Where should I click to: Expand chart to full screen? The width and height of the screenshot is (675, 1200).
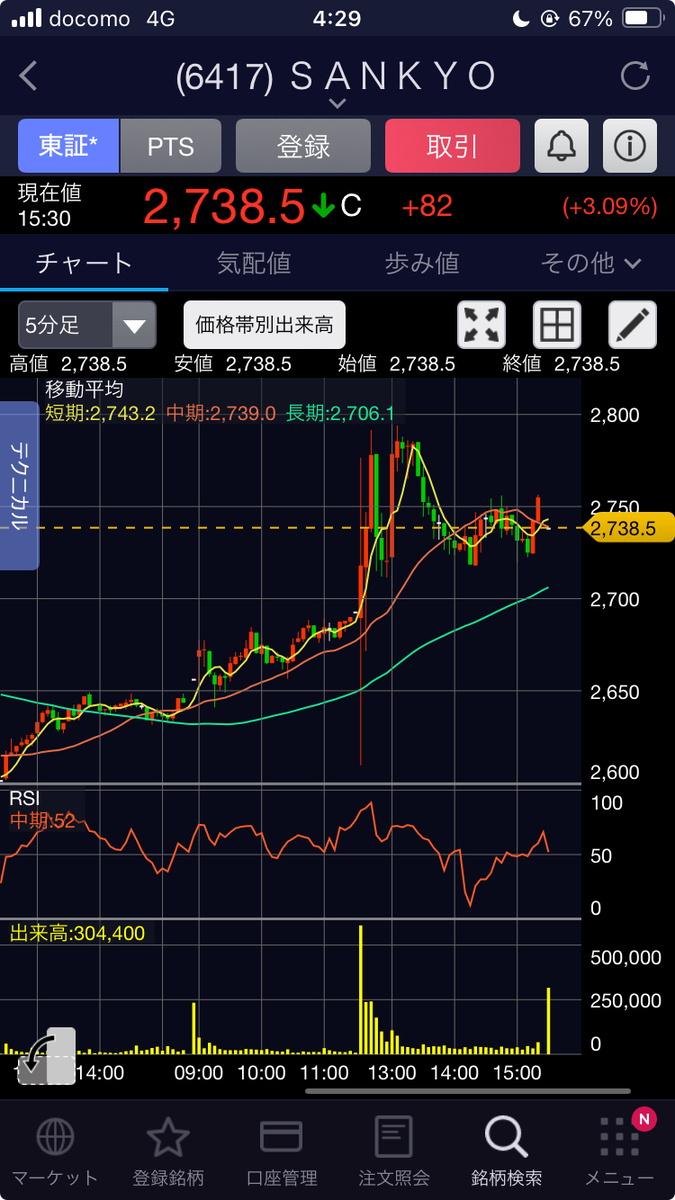pyautogui.click(x=482, y=325)
